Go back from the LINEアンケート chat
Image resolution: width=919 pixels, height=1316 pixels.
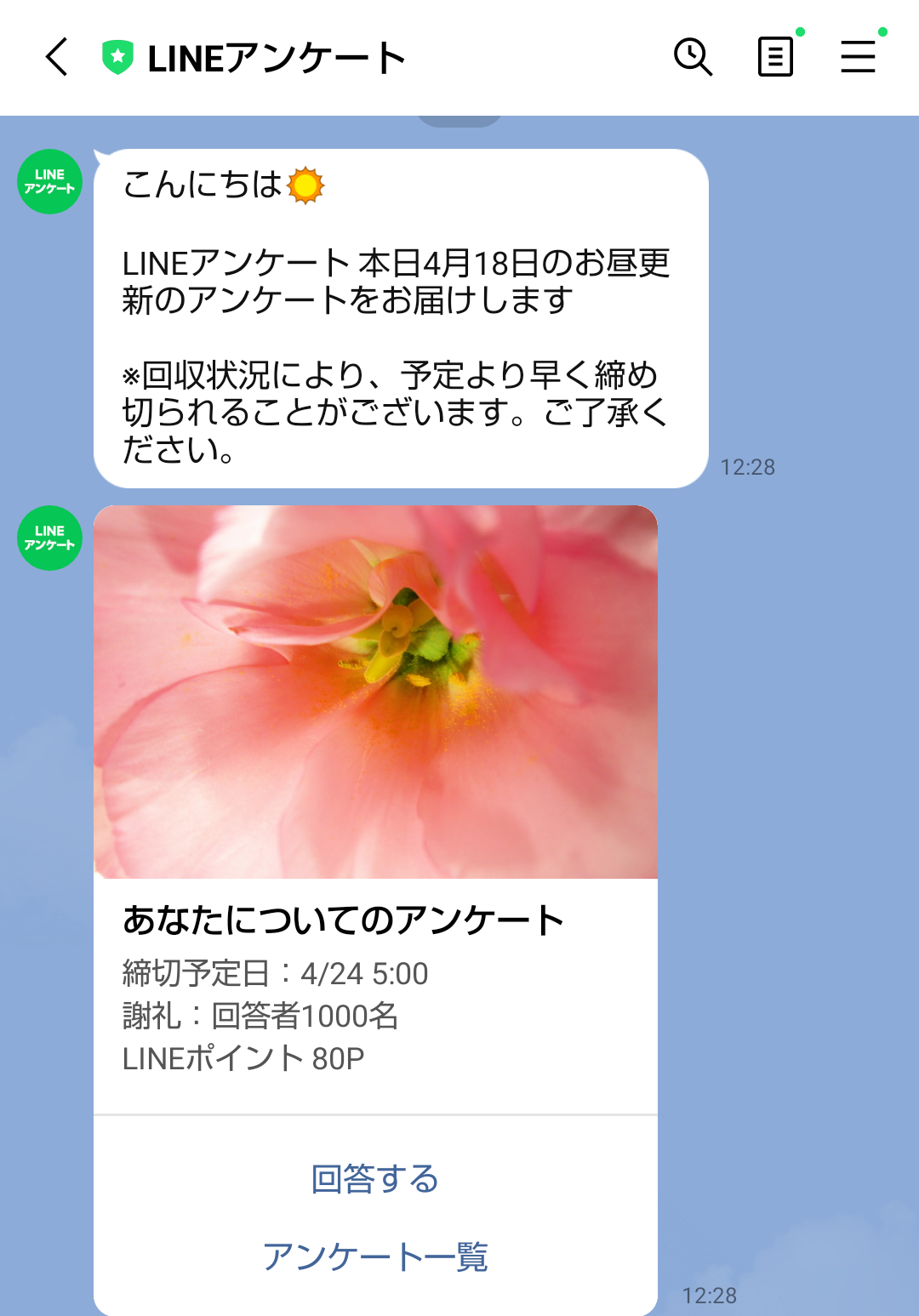[56, 58]
